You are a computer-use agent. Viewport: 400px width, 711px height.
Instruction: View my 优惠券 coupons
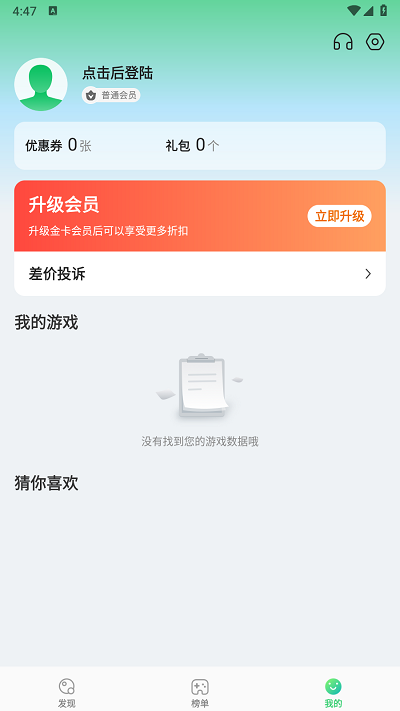59,146
